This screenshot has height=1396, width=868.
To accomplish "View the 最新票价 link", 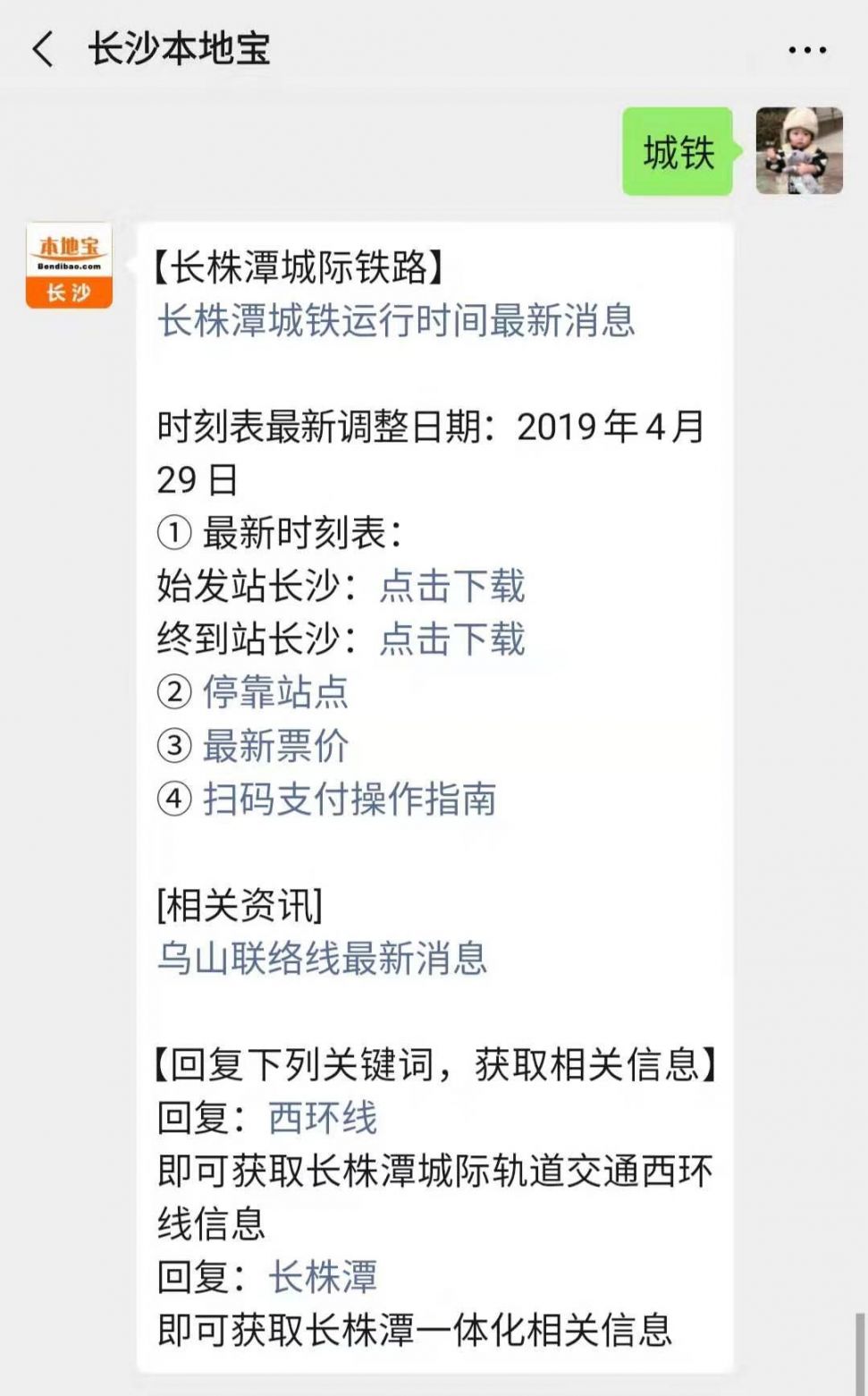I will pyautogui.click(x=275, y=746).
